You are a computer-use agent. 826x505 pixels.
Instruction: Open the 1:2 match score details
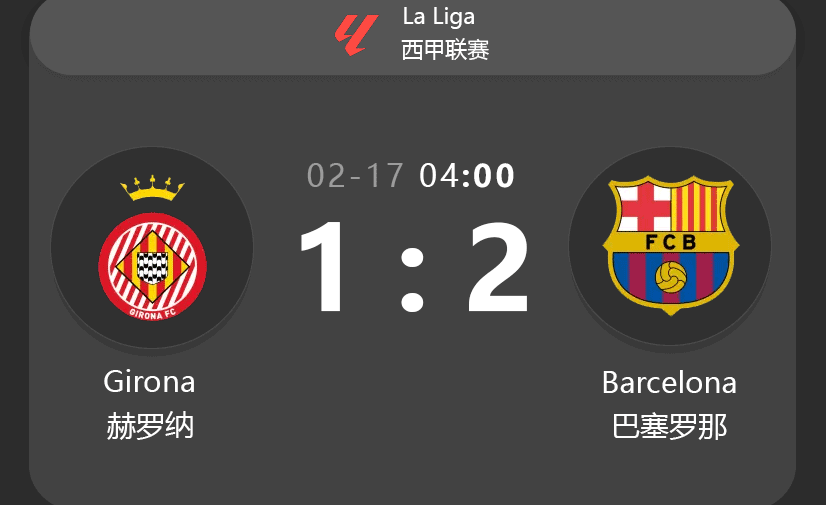pyautogui.click(x=412, y=270)
